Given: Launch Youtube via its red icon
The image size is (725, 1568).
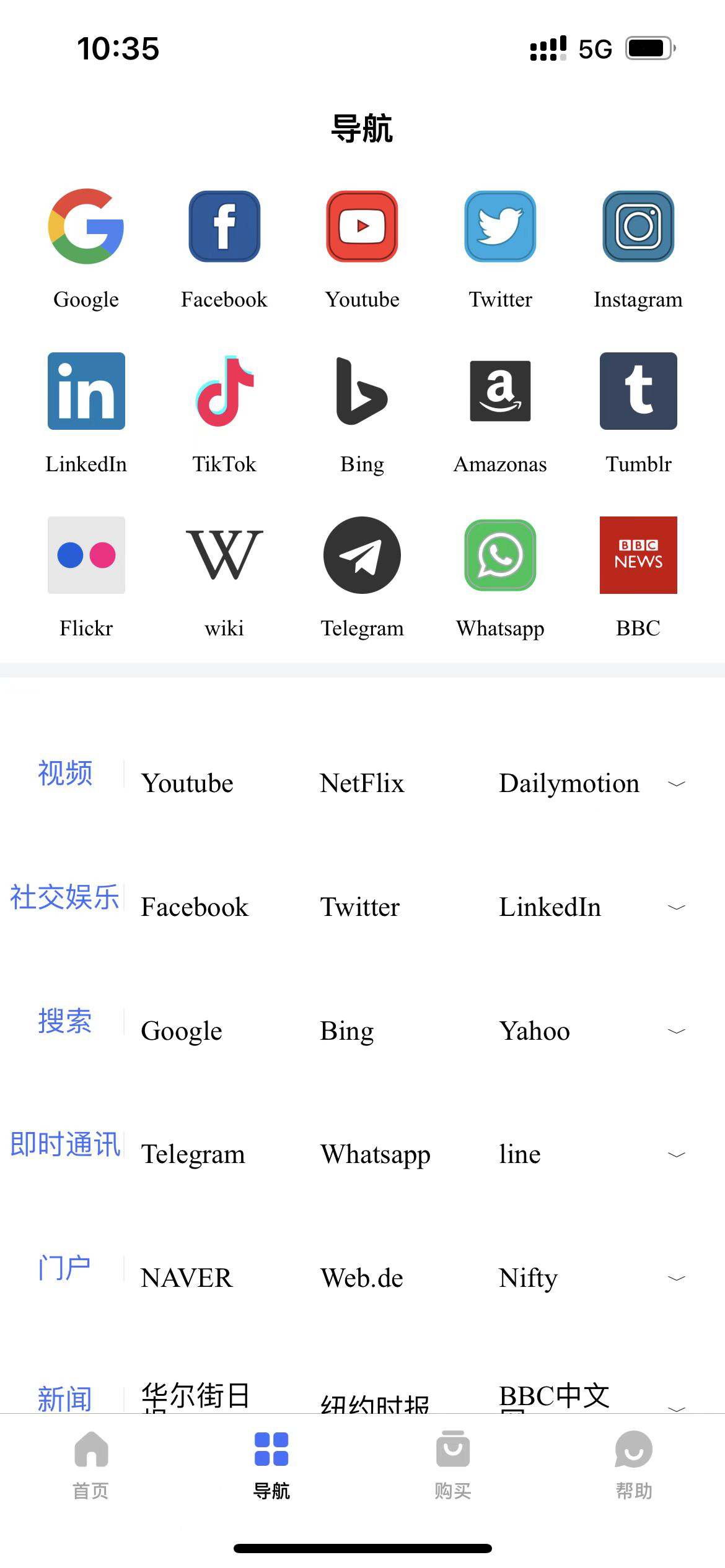Looking at the screenshot, I should pyautogui.click(x=362, y=227).
